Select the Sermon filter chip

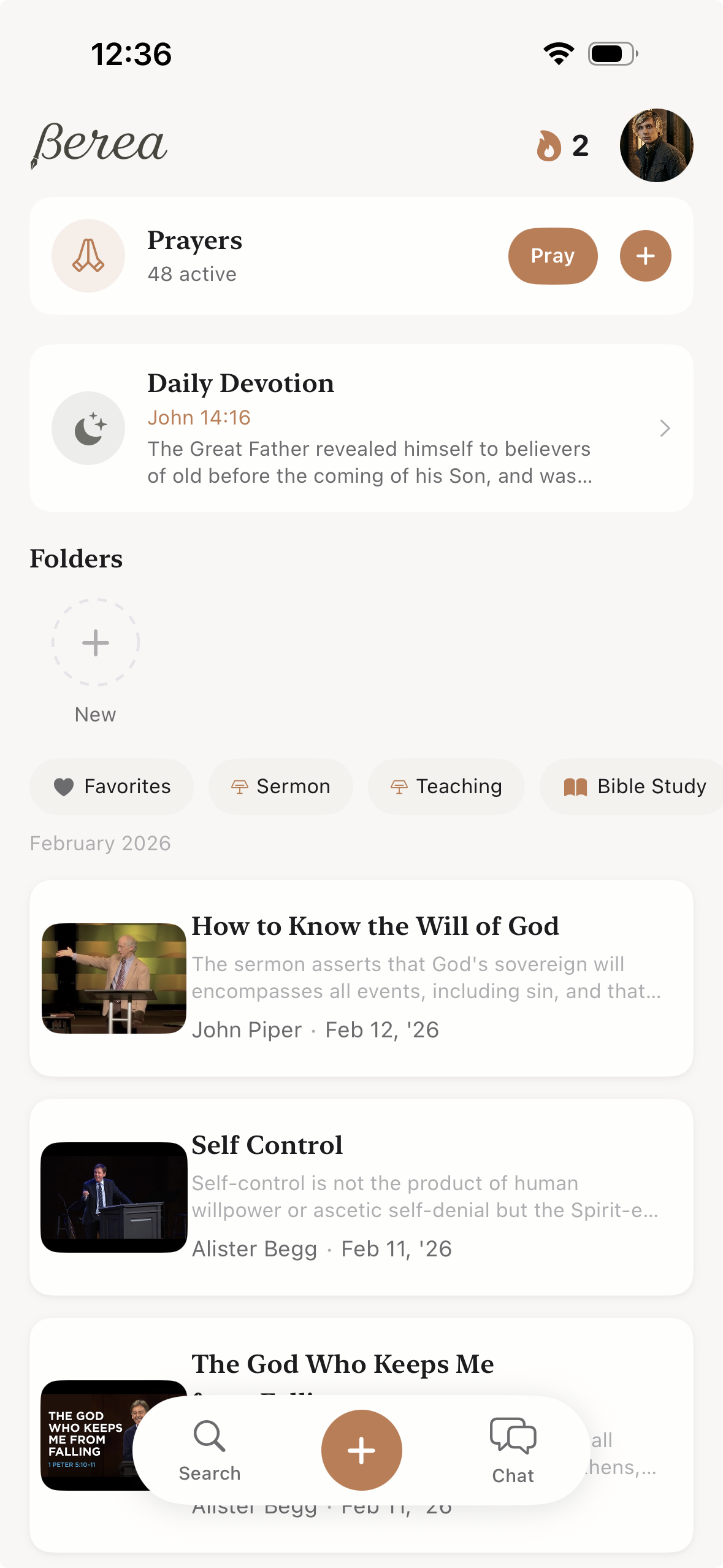click(x=281, y=786)
